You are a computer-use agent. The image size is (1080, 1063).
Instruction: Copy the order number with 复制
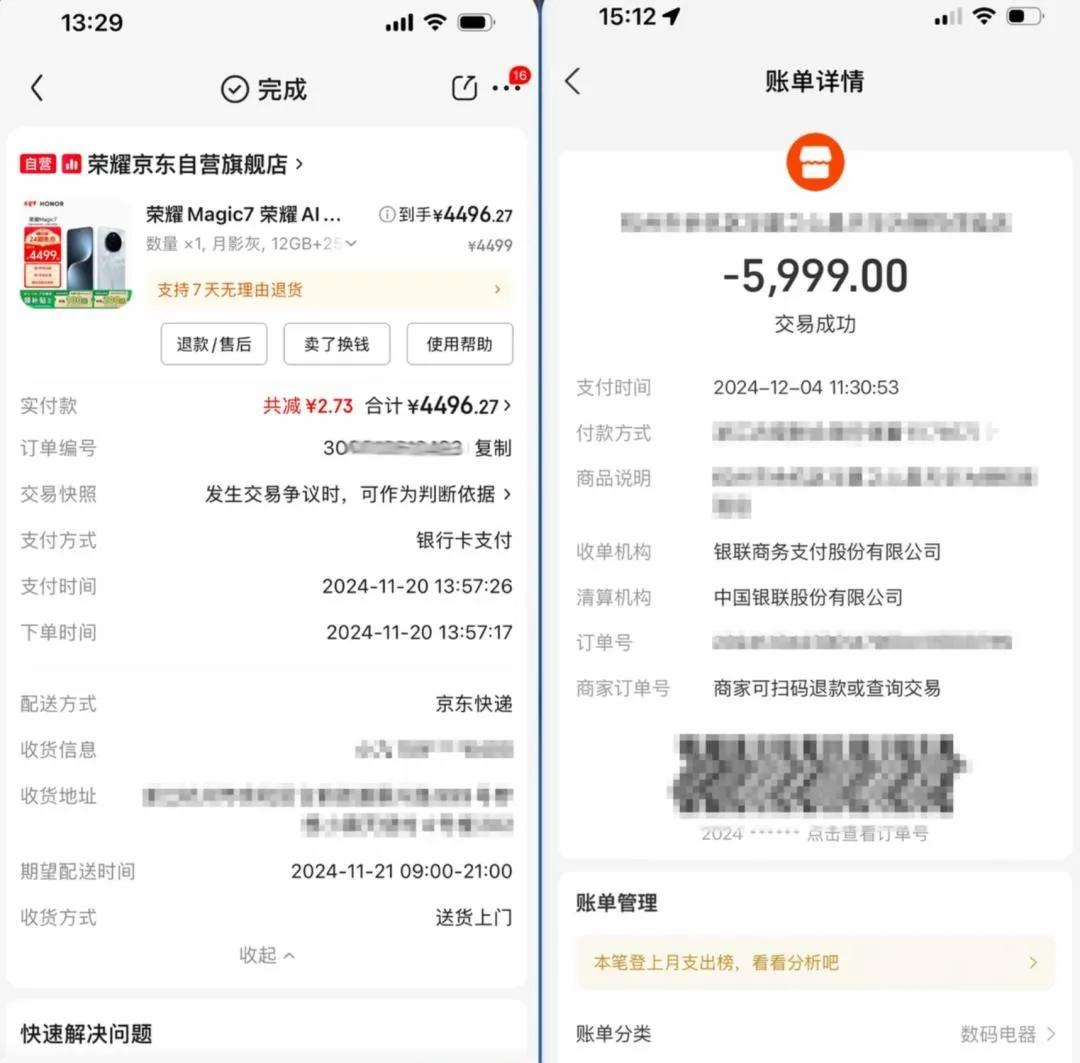pos(493,448)
